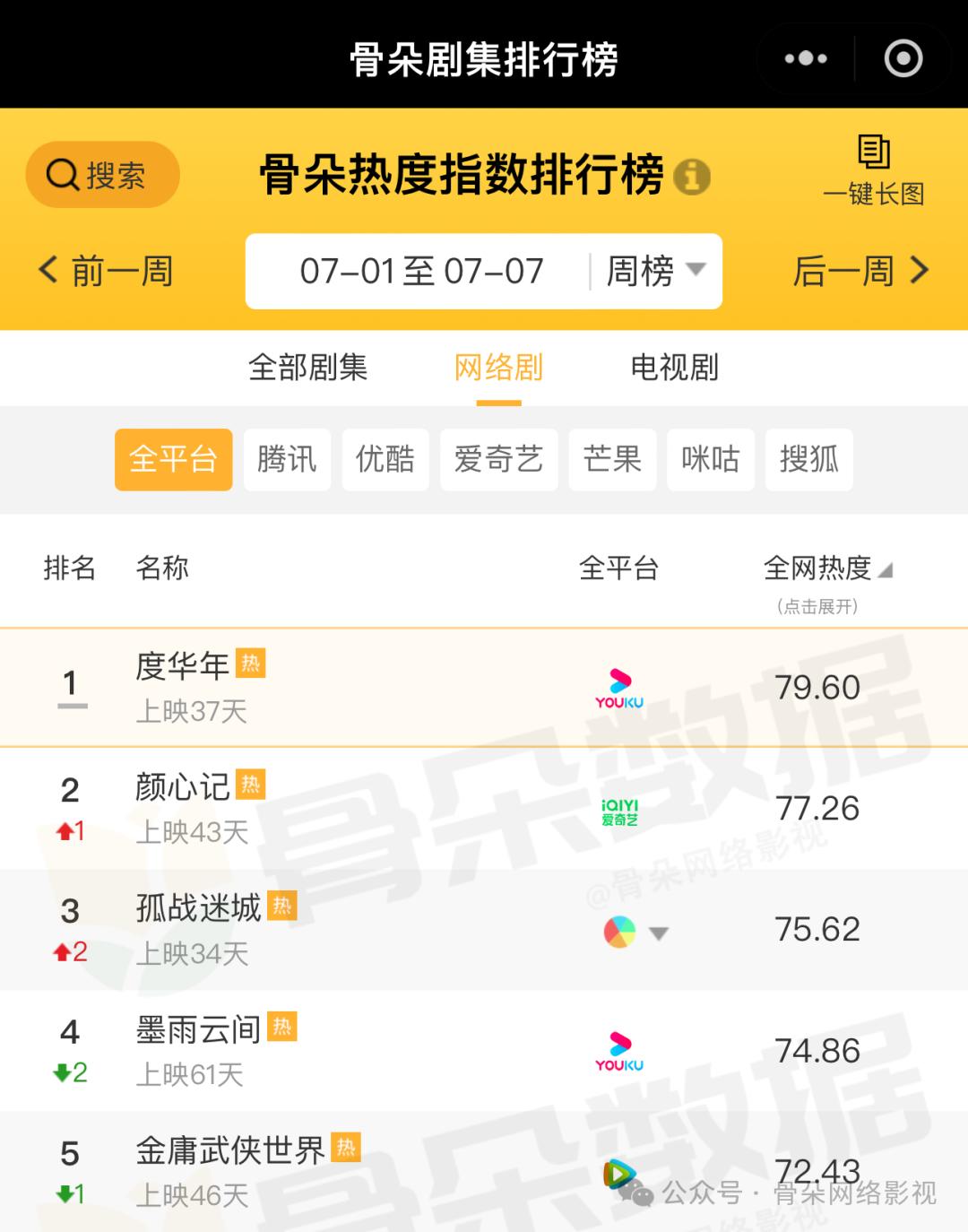Select the 搜狐 platform chip
This screenshot has height=1232, width=968.
[808, 459]
